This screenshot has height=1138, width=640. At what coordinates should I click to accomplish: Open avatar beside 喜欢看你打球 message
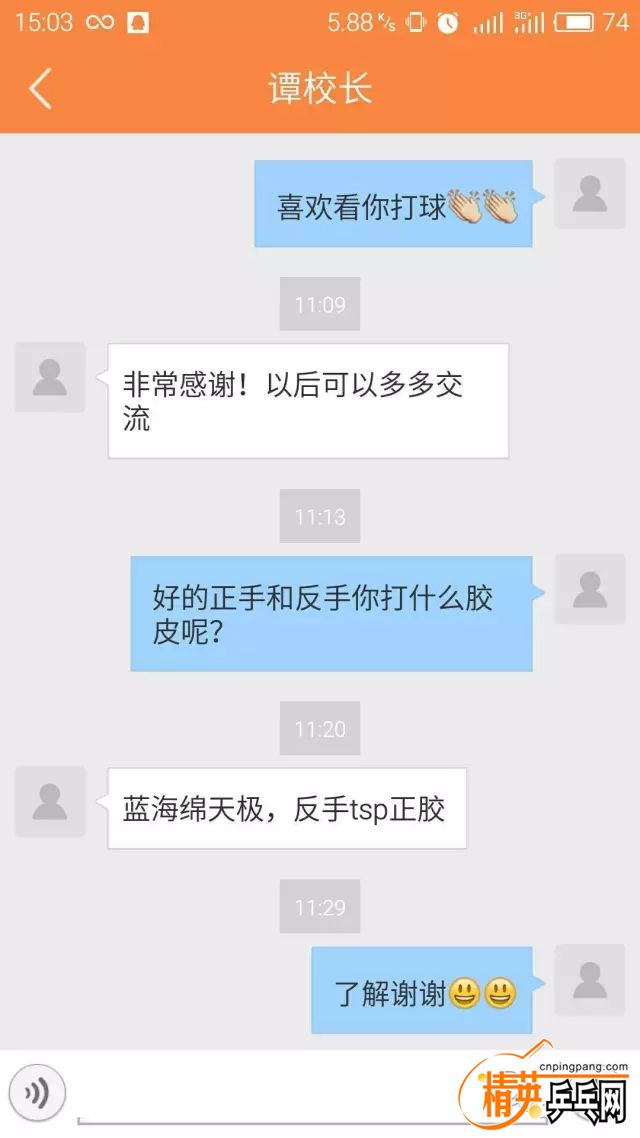pyautogui.click(x=589, y=195)
